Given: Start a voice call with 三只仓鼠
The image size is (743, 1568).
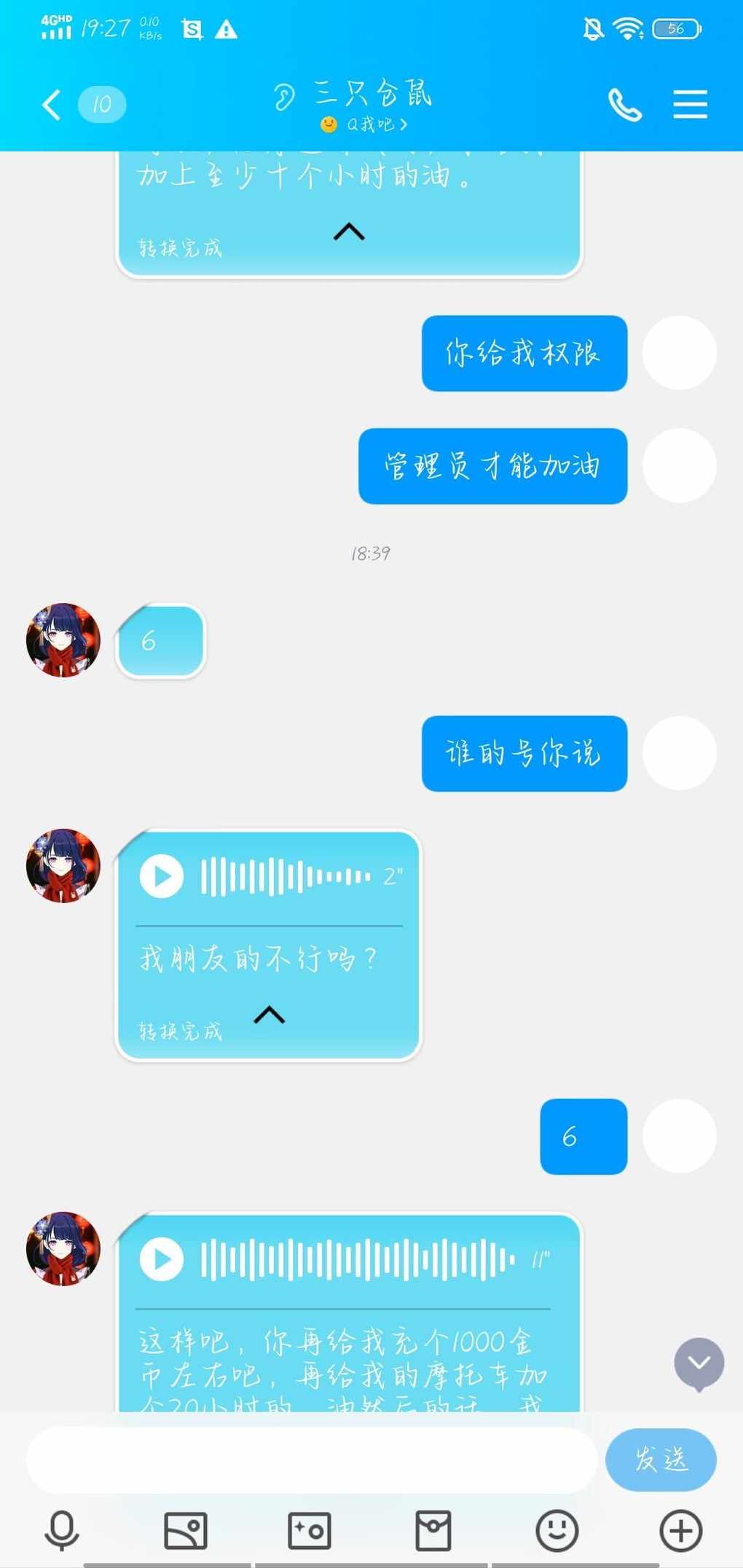Looking at the screenshot, I should pyautogui.click(x=624, y=105).
